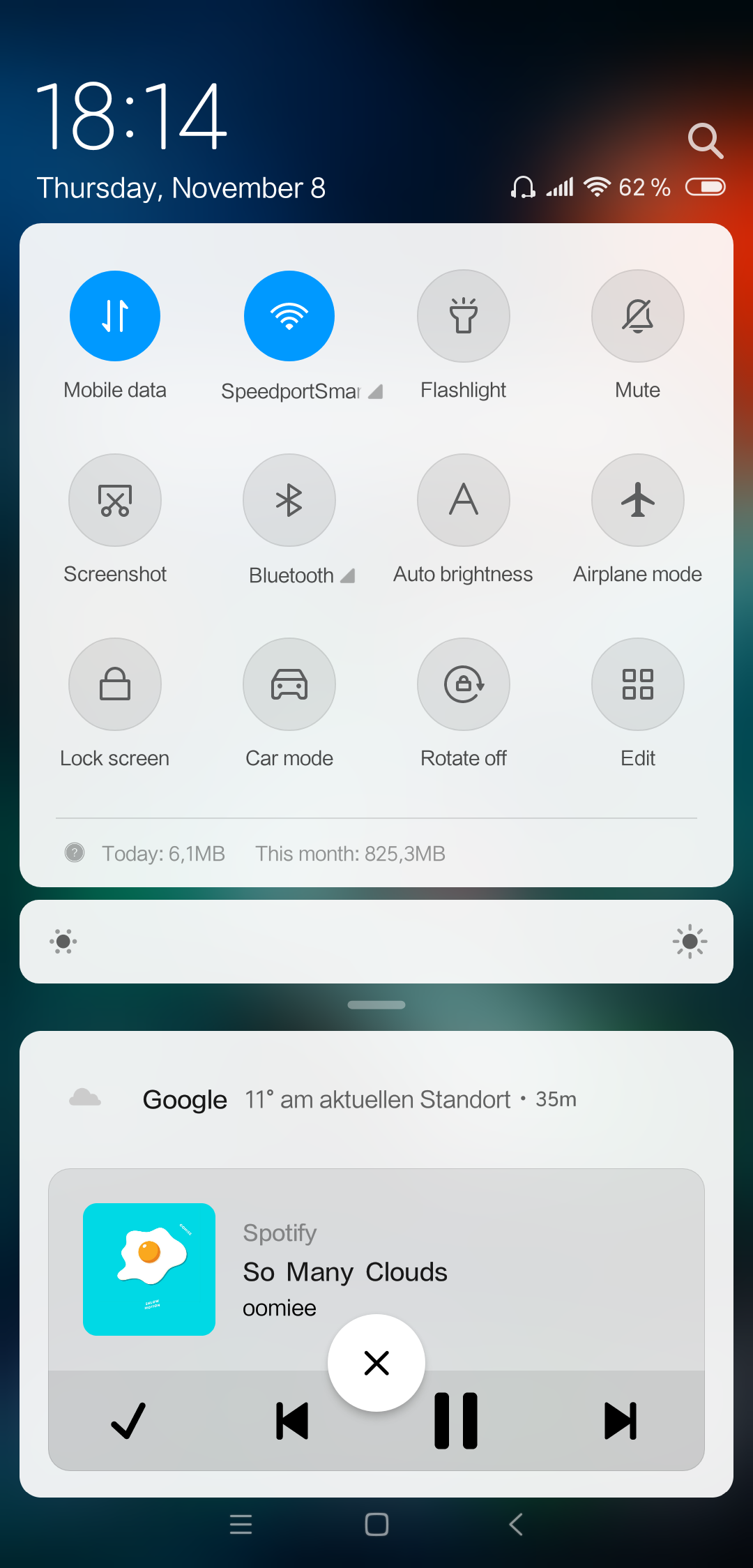Screen dimensions: 753x1568
Task: Turn on the Flashlight
Action: 464,316
